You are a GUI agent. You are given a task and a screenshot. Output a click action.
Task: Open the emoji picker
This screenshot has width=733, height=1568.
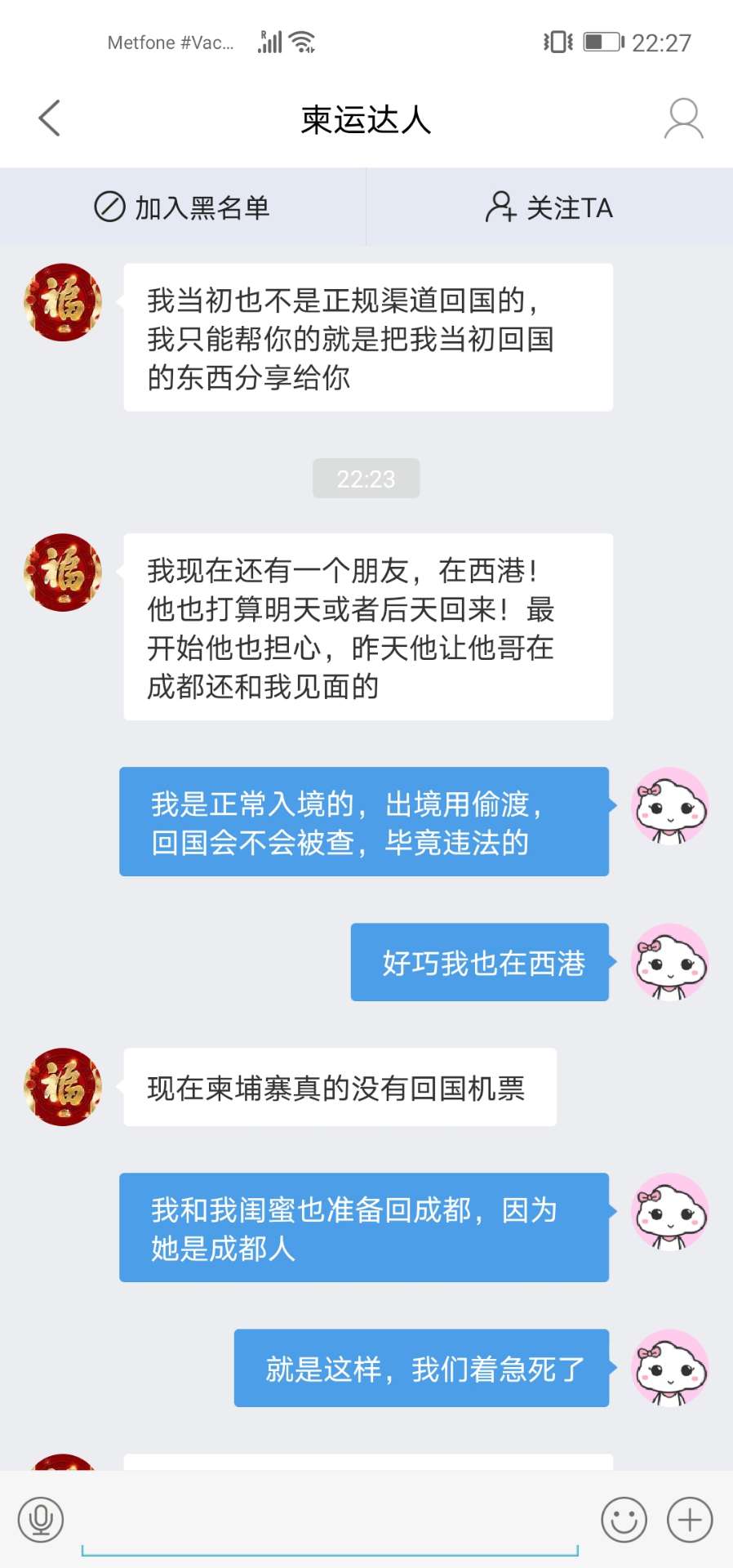pos(624,1520)
